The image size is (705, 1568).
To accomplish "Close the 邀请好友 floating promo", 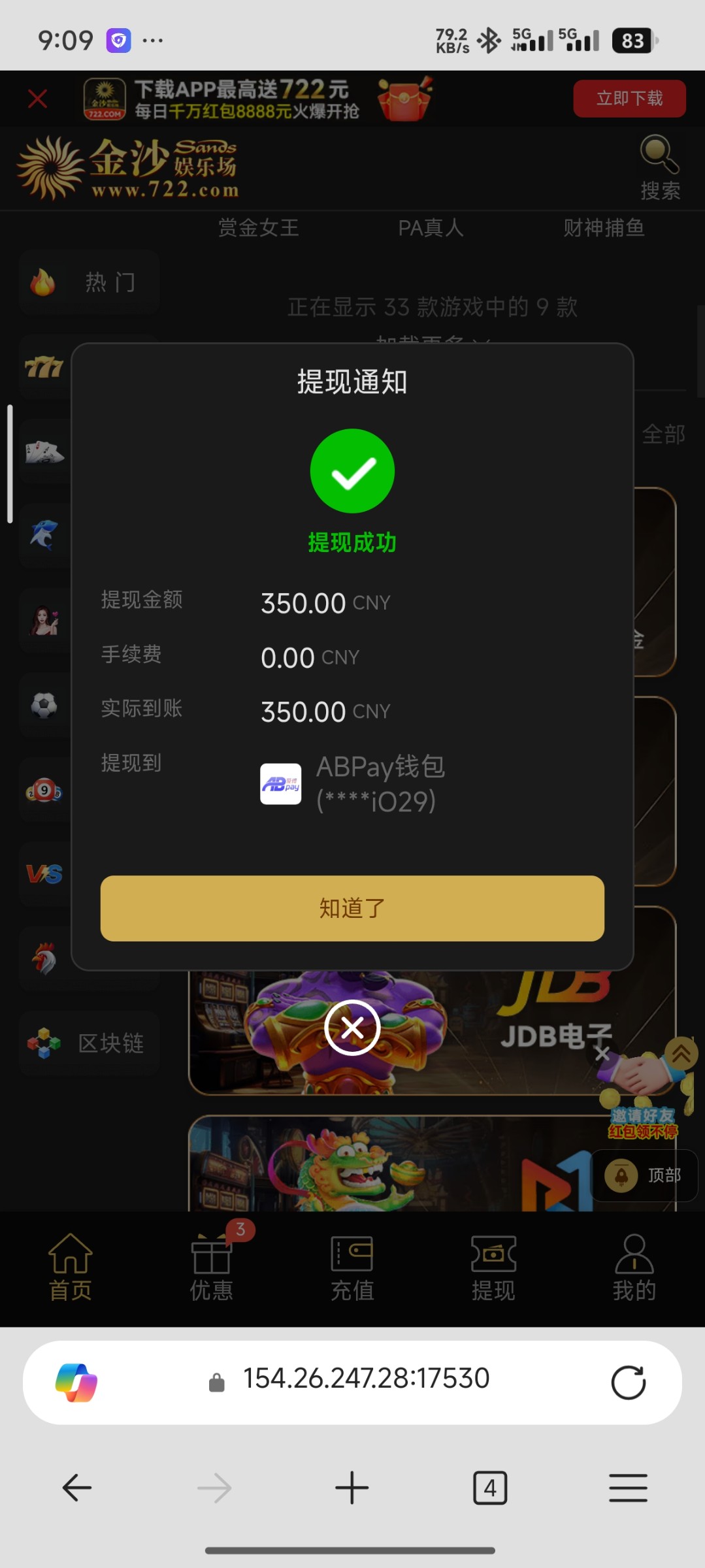I will click(x=602, y=1053).
